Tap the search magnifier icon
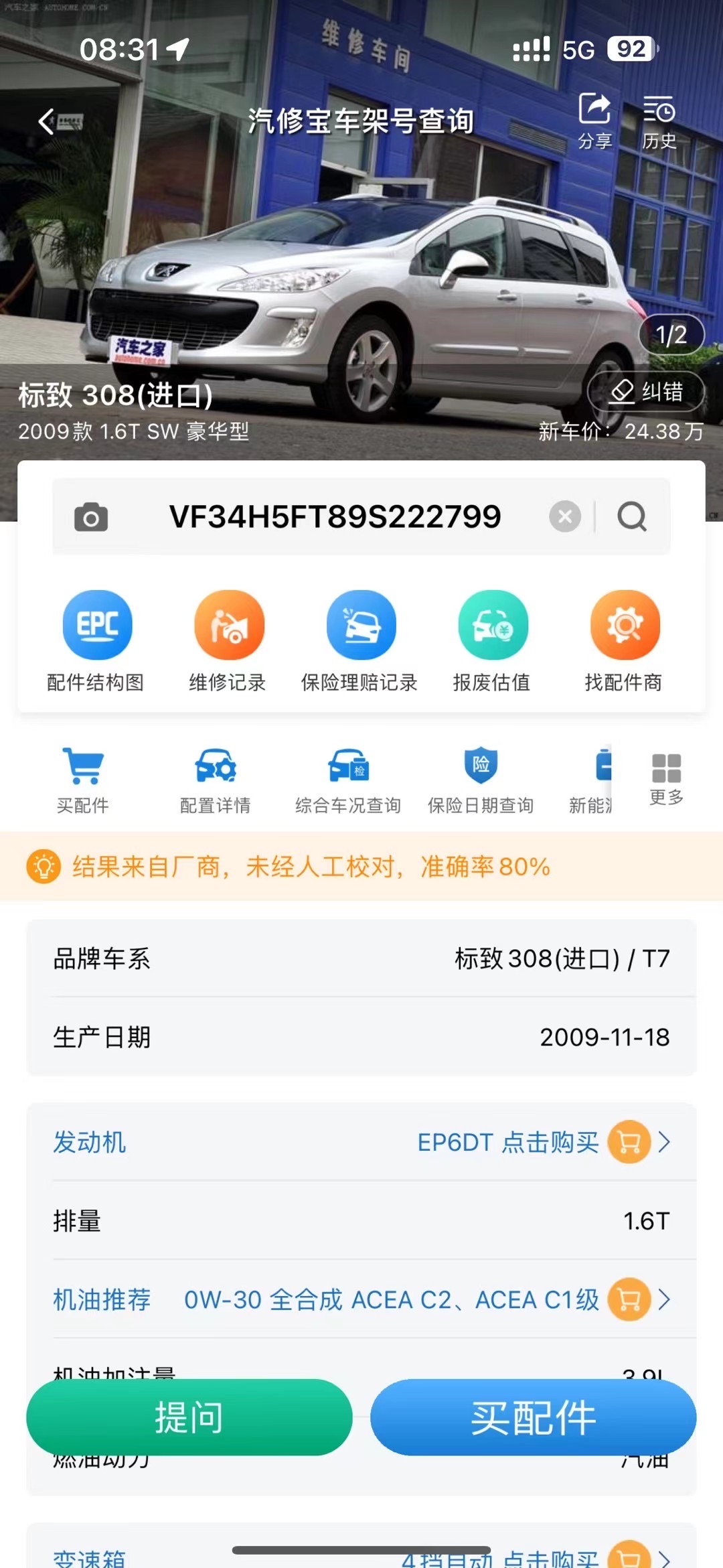Screen dimensions: 723x1568 [632, 516]
